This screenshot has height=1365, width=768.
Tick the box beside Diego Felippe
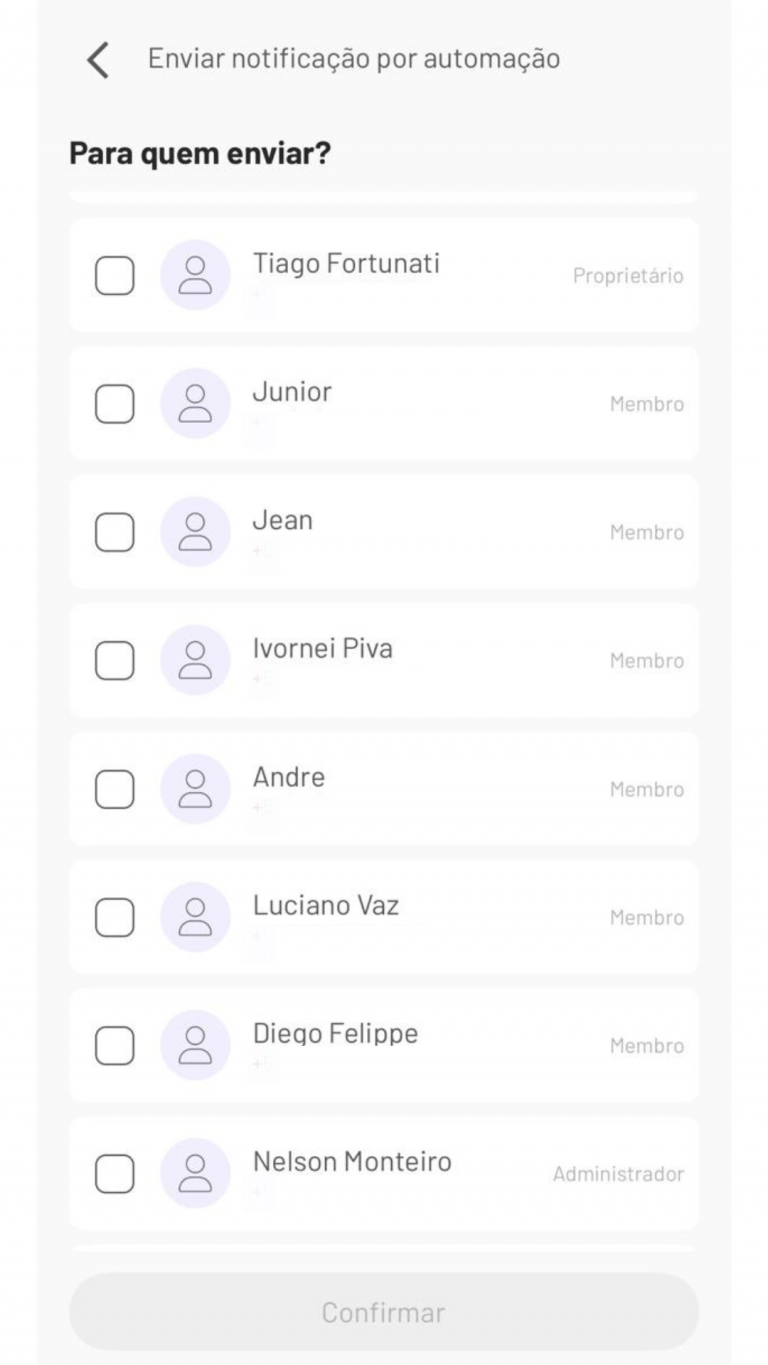click(x=114, y=1046)
